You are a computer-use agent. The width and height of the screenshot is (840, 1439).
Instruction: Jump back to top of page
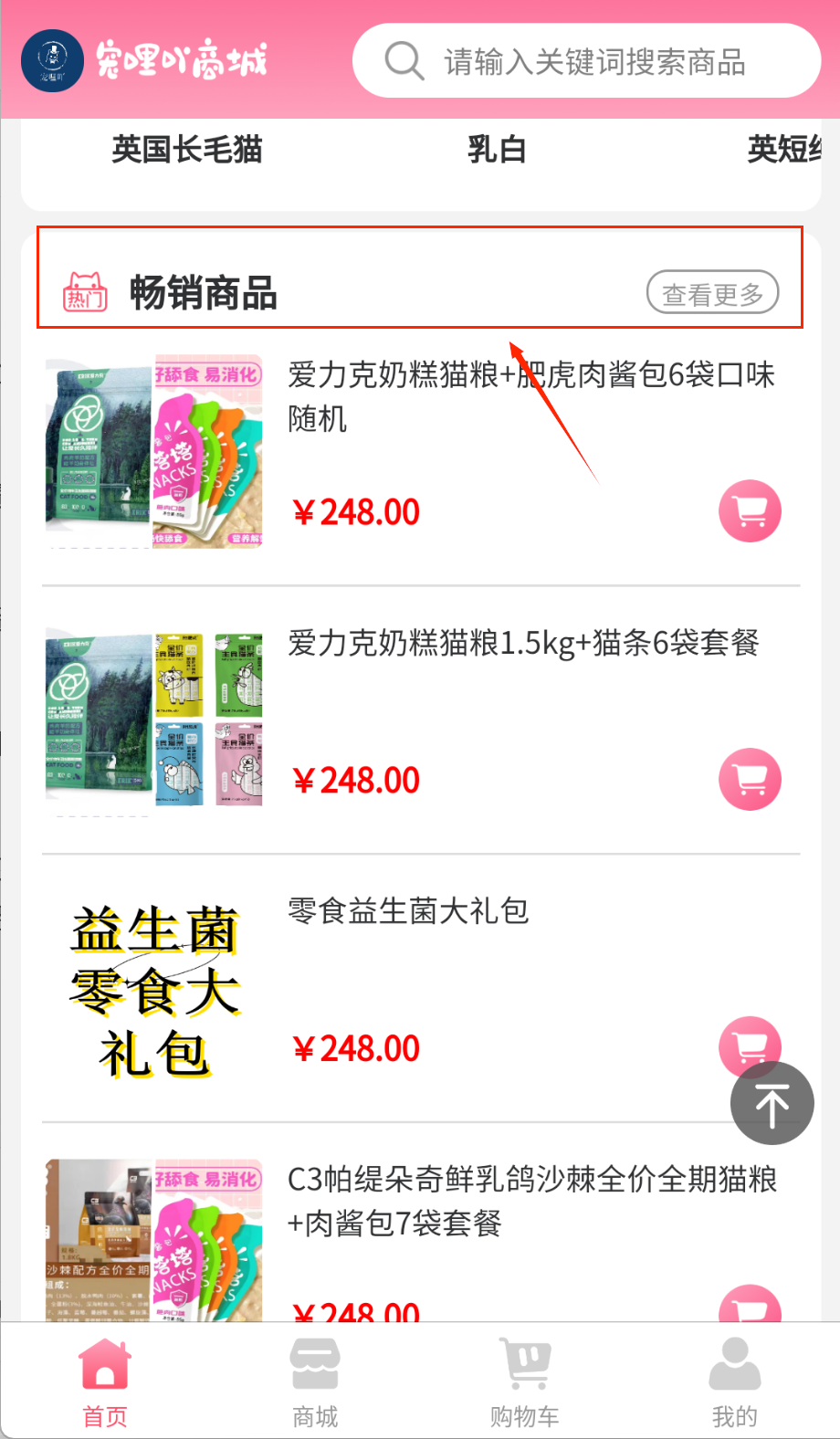[772, 1103]
